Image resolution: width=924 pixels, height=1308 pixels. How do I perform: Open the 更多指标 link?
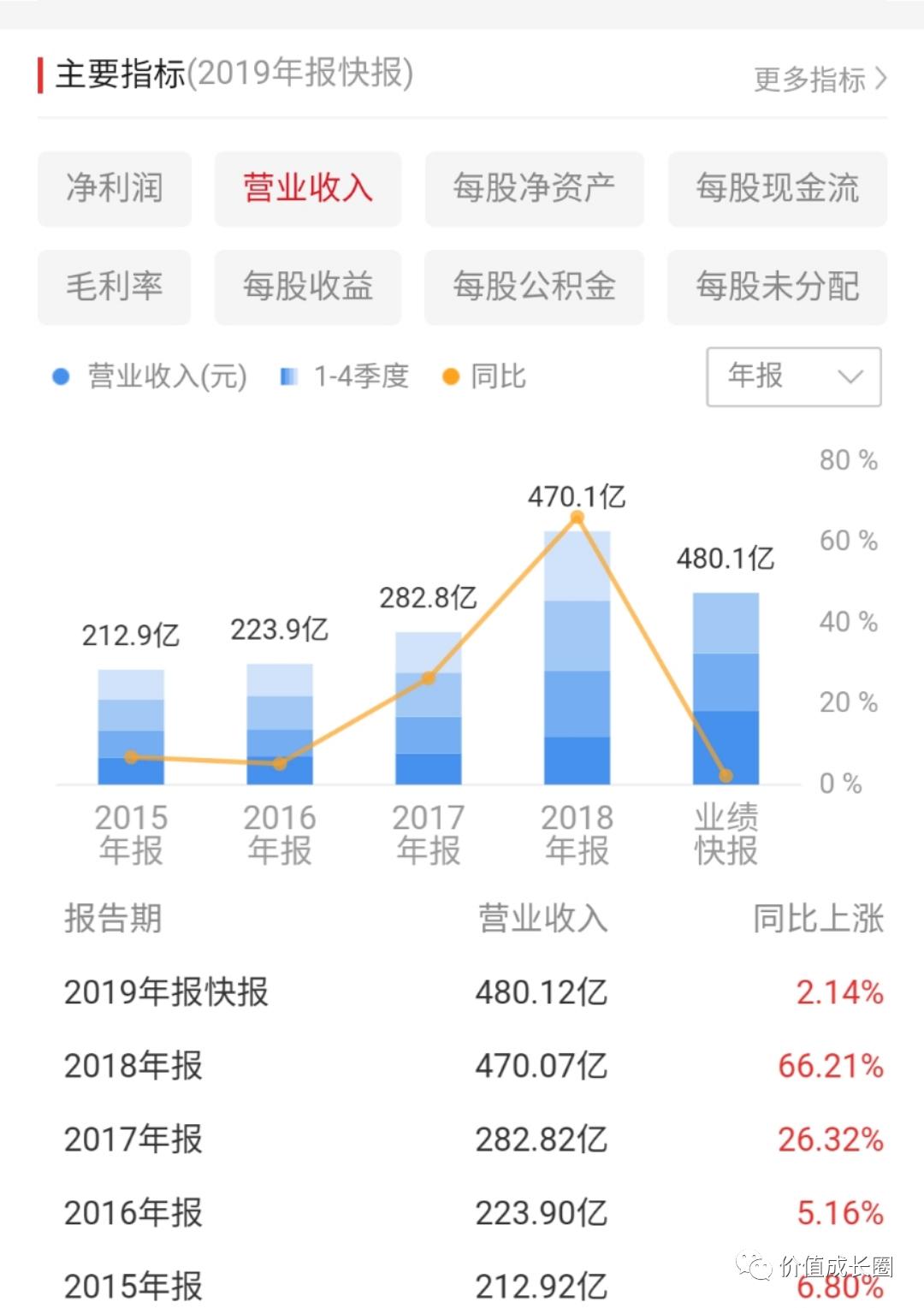point(808,79)
